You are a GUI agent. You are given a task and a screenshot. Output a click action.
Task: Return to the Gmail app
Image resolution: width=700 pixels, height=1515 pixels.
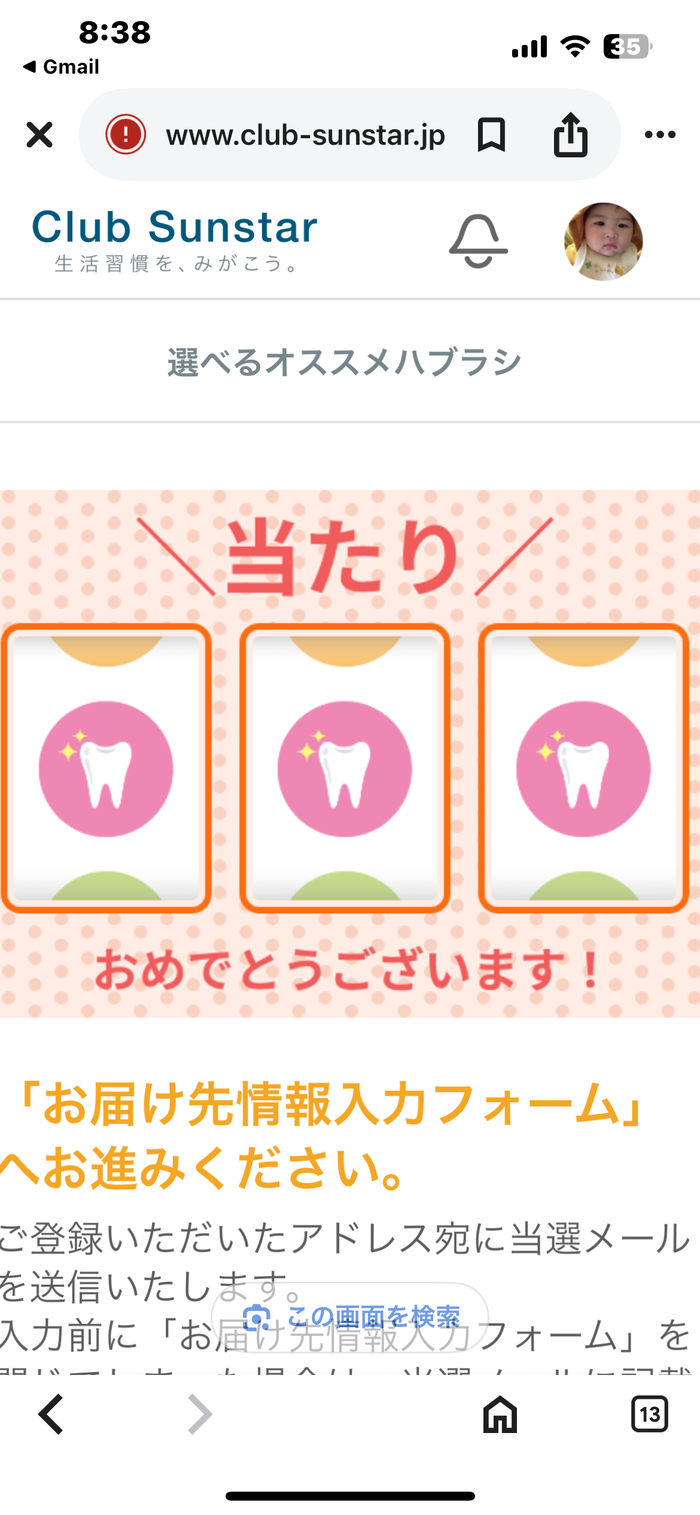[62, 67]
